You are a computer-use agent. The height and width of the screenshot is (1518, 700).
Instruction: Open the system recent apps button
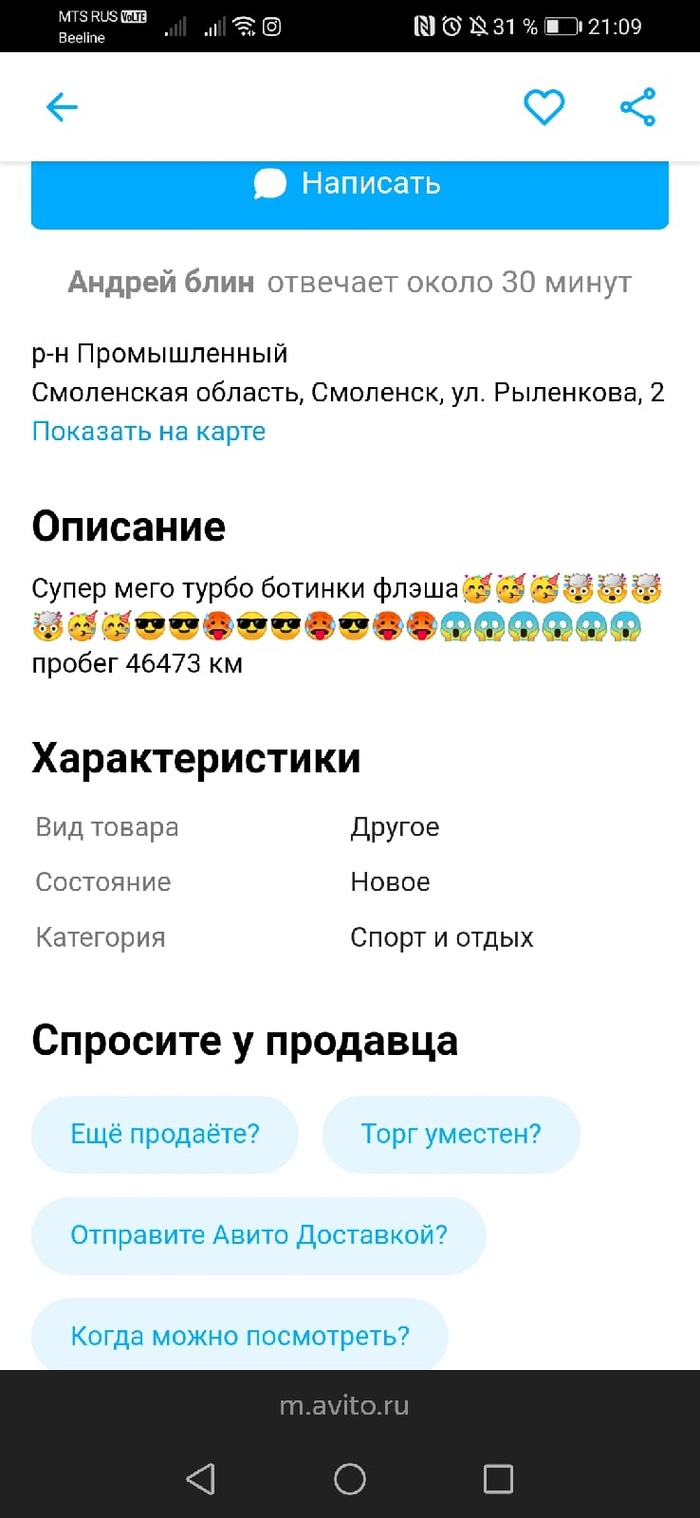point(497,1478)
